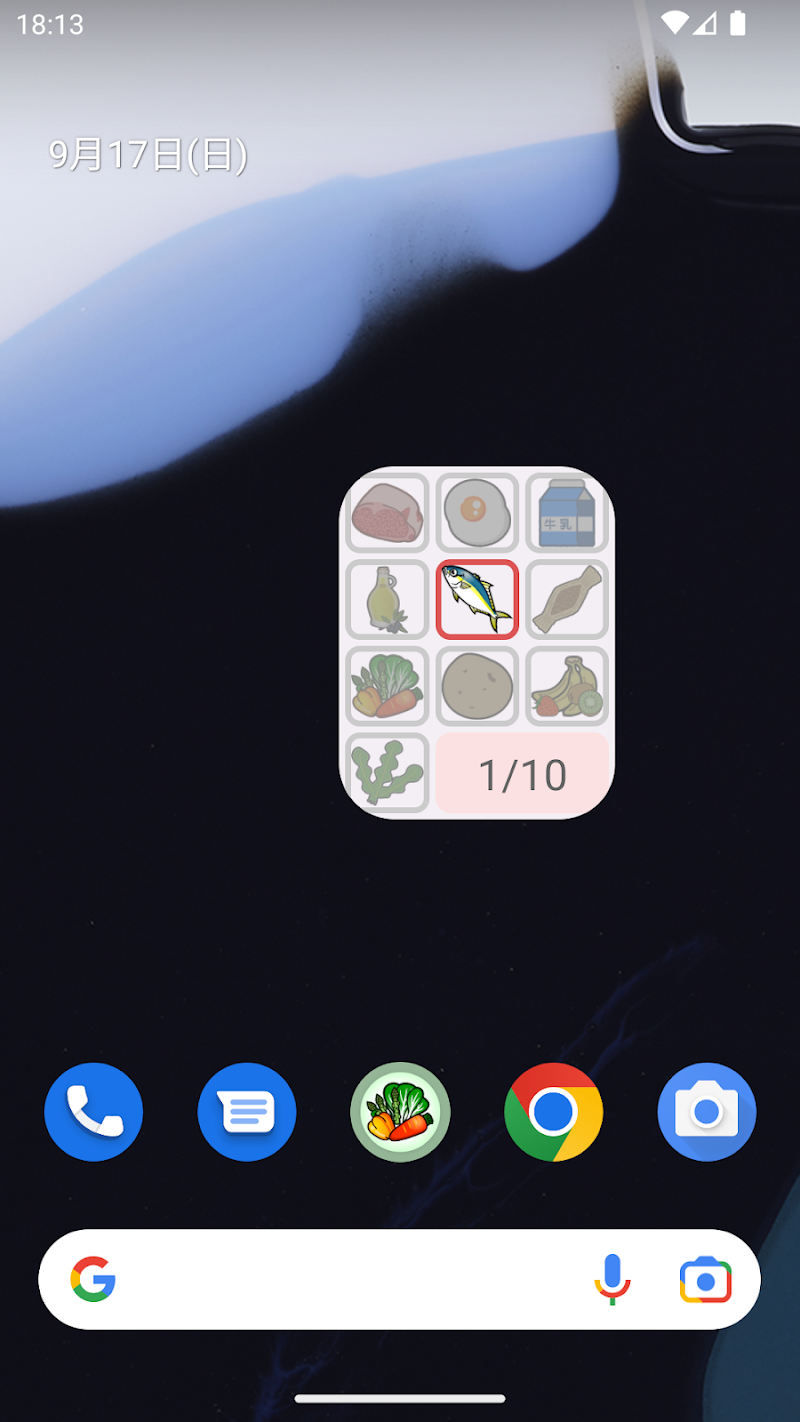The image size is (800, 1422).
Task: Toggle the meat food group in the widget
Action: coord(387,512)
